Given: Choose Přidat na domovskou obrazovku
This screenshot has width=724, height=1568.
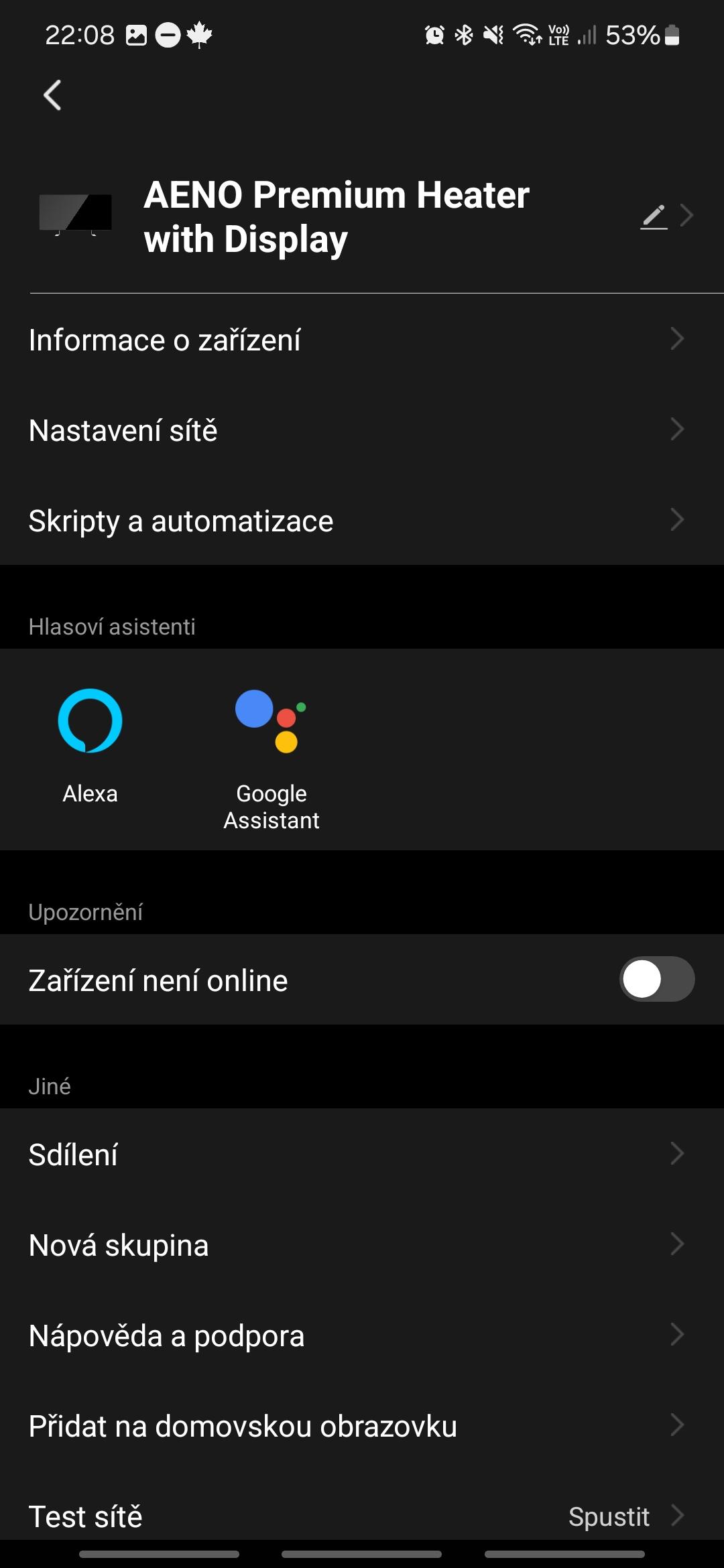Looking at the screenshot, I should (x=362, y=1425).
